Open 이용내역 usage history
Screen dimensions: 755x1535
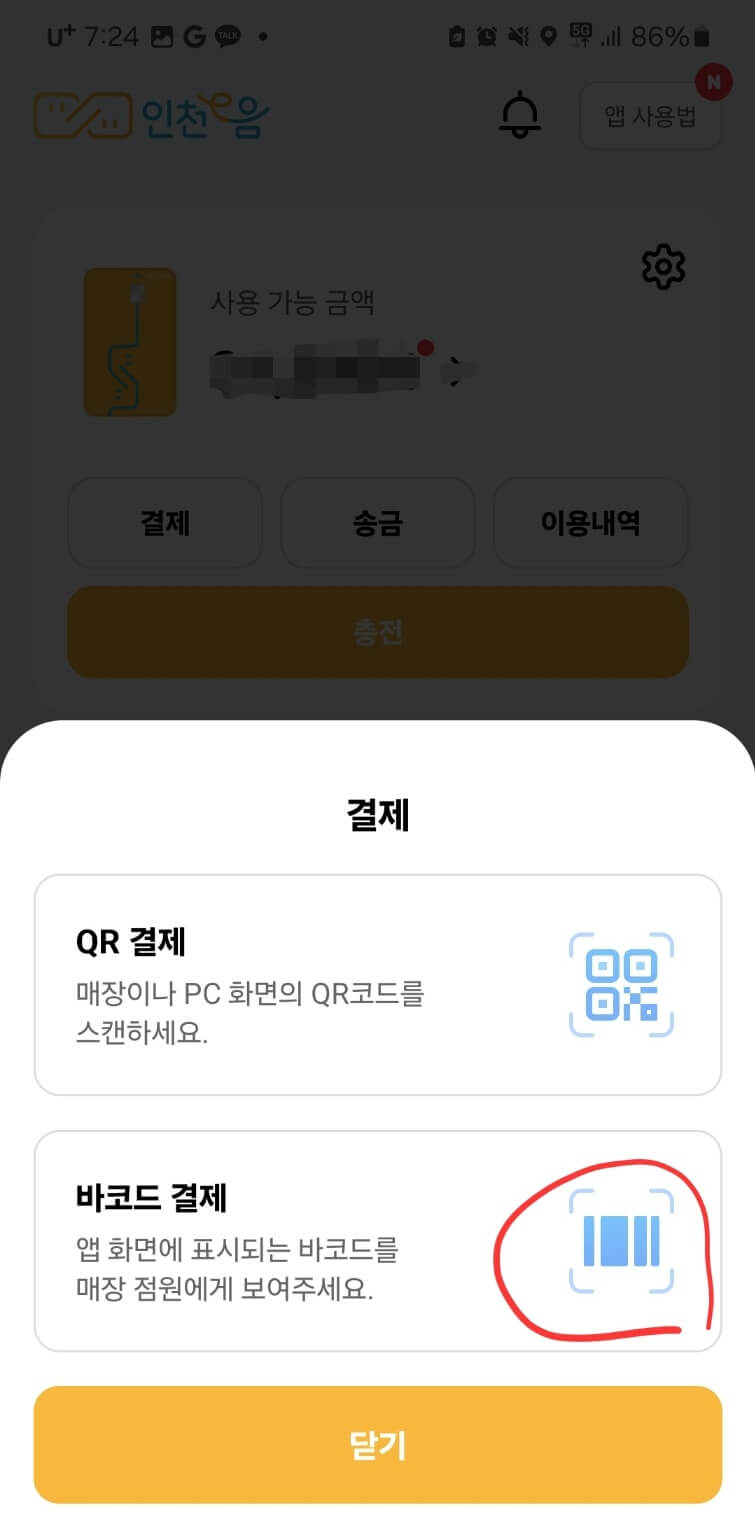tap(590, 522)
